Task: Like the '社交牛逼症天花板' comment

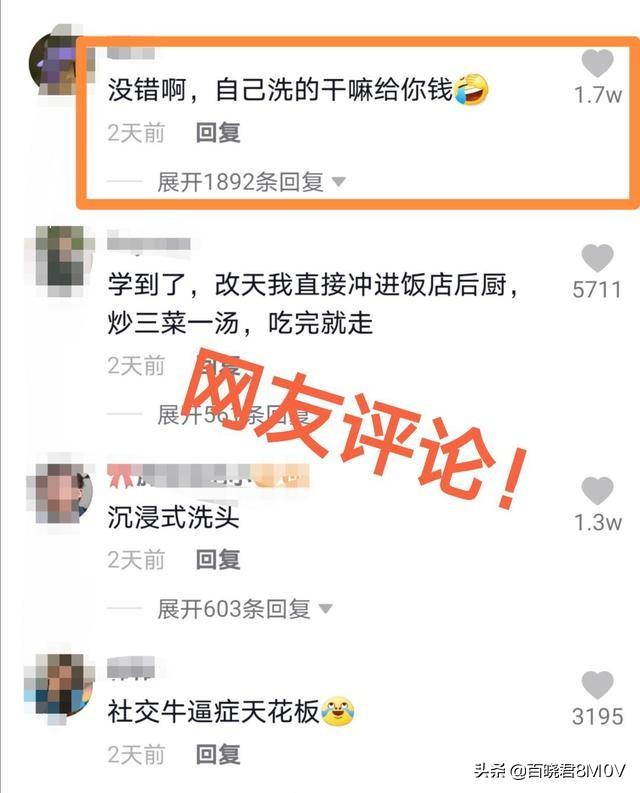Action: tap(597, 685)
